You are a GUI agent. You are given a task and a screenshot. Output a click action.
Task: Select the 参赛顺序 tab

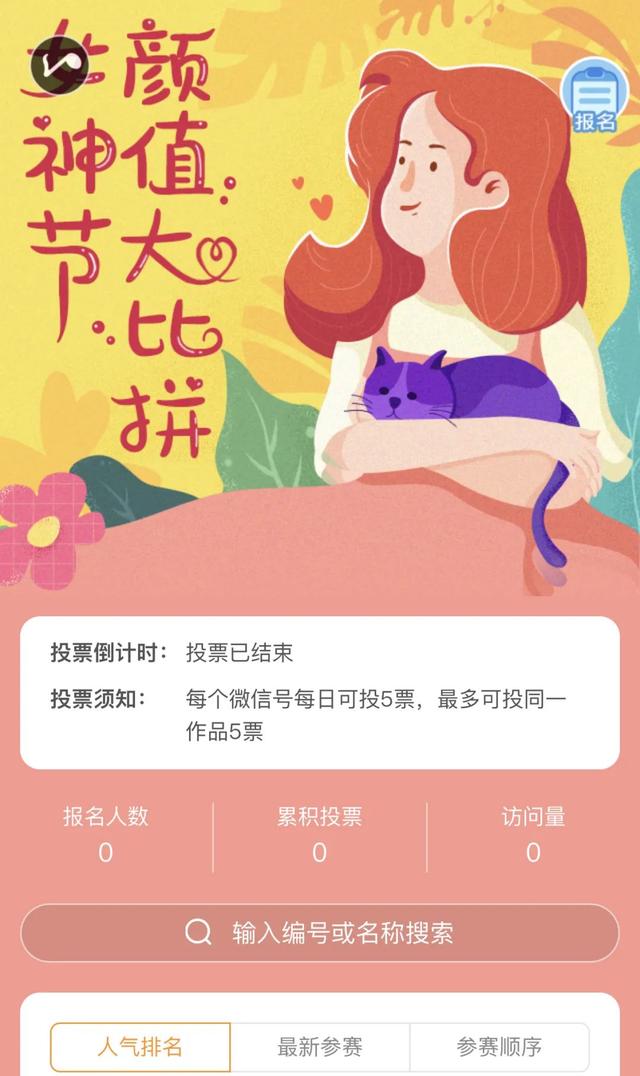tap(499, 1047)
